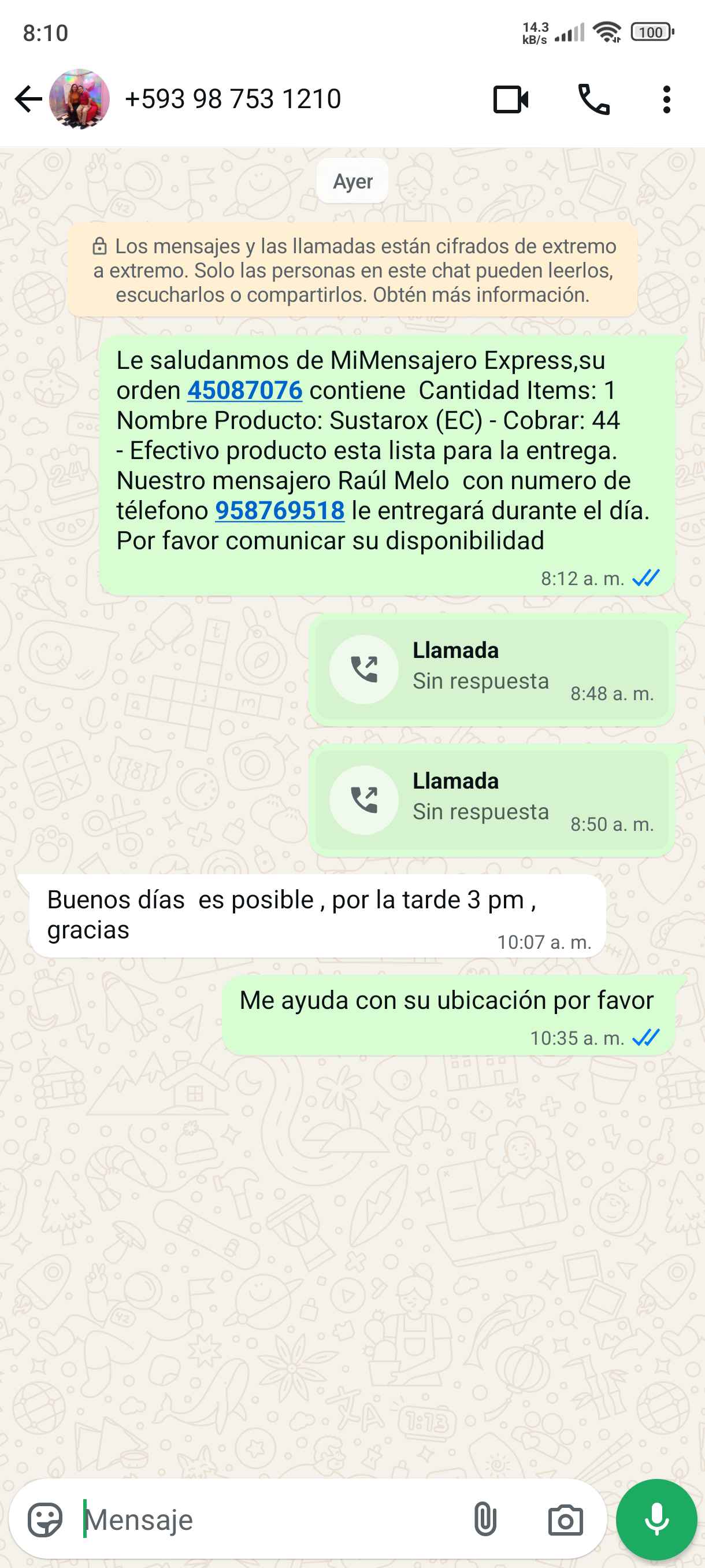Tap the microphone voice message button
Viewport: 705px width, 1568px height.
tap(656, 1519)
